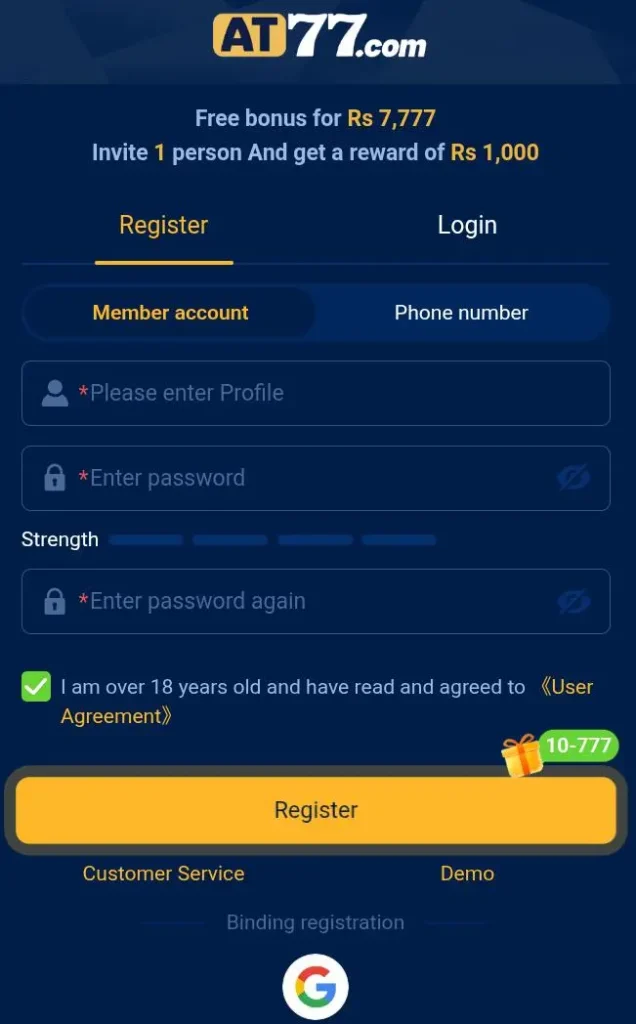Tap the yellow Register button

(x=316, y=810)
